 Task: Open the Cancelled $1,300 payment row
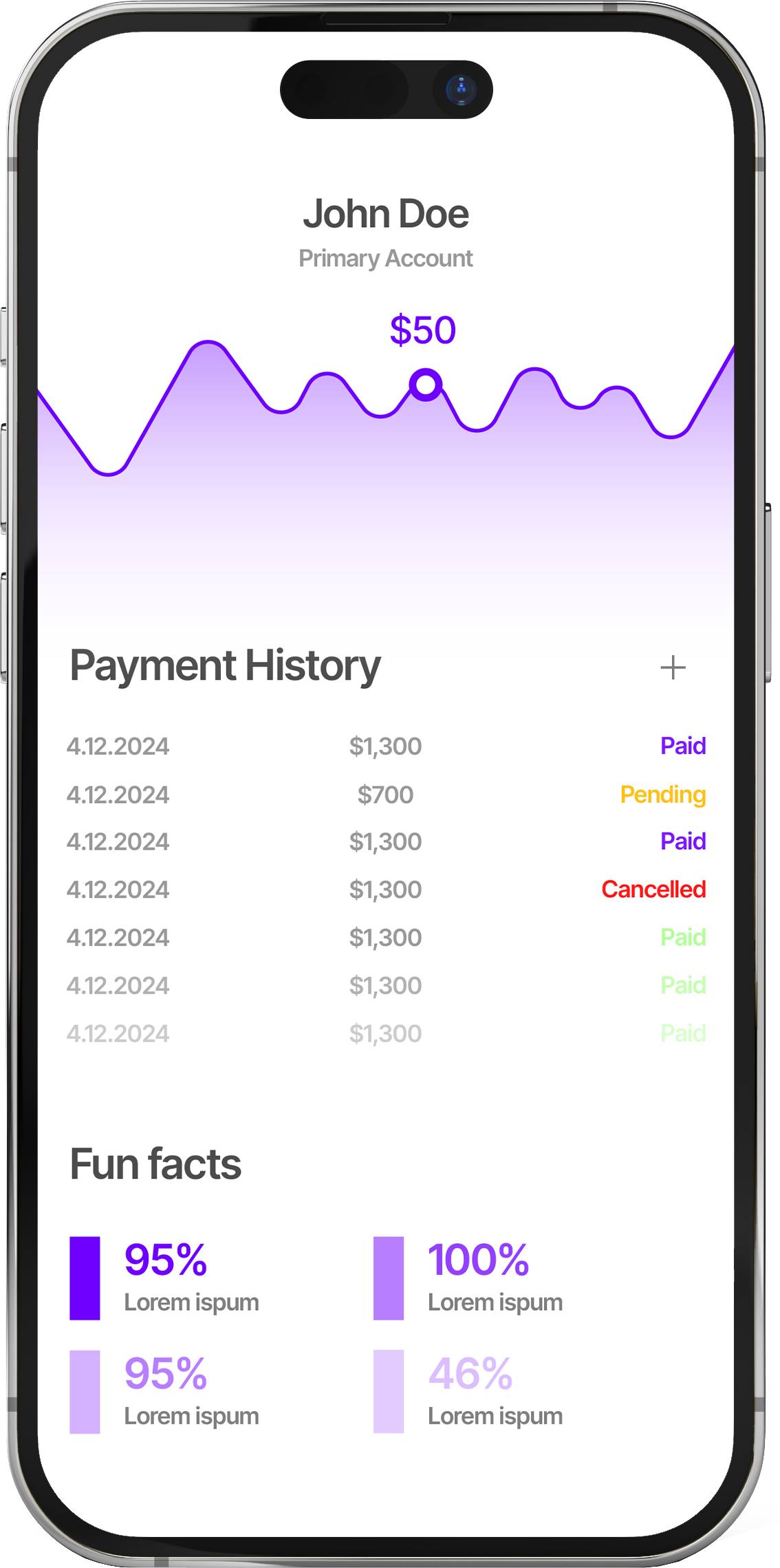coord(386,890)
